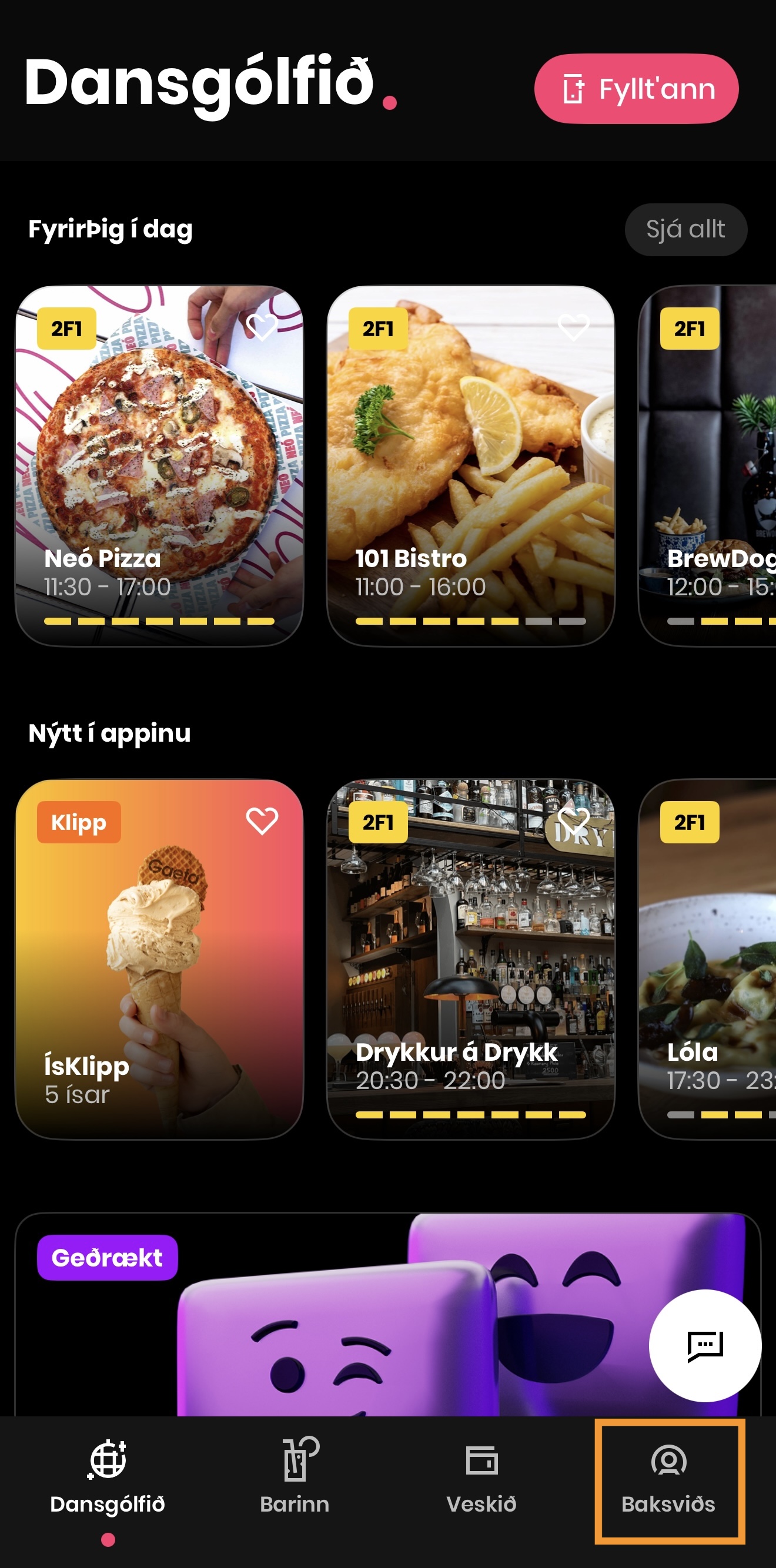This screenshot has width=776, height=1568.
Task: Heart the Drykkur á Drykk offer
Action: [573, 821]
